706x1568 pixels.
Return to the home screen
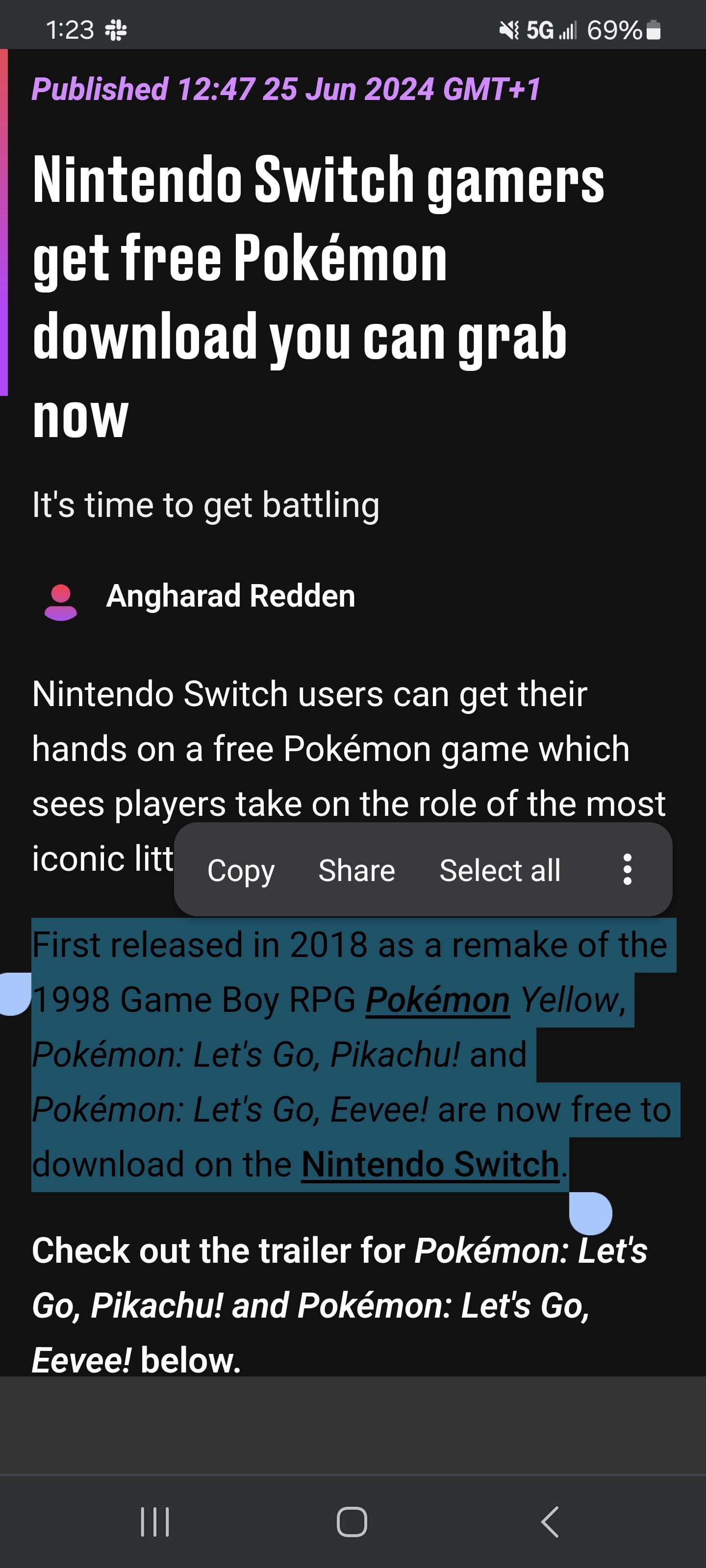tap(352, 1522)
